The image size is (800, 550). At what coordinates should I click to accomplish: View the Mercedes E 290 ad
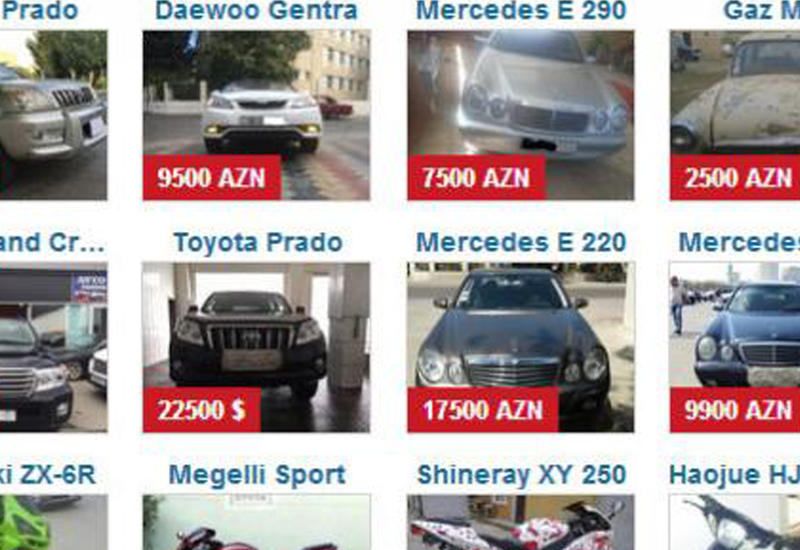pyautogui.click(x=520, y=12)
